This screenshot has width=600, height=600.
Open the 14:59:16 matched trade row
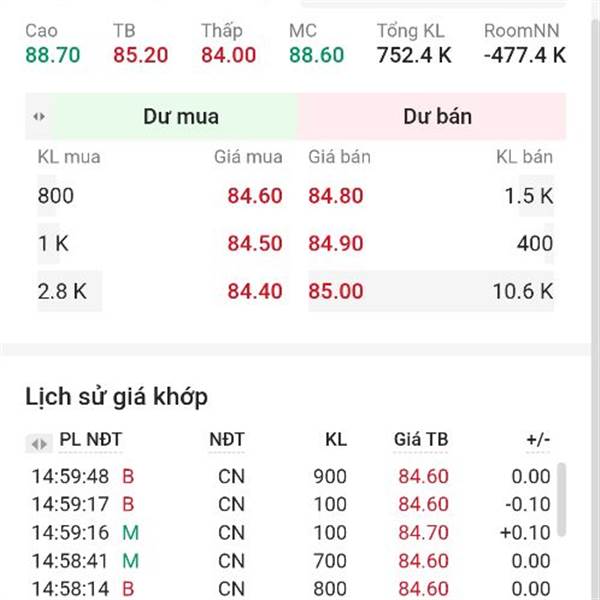click(290, 533)
